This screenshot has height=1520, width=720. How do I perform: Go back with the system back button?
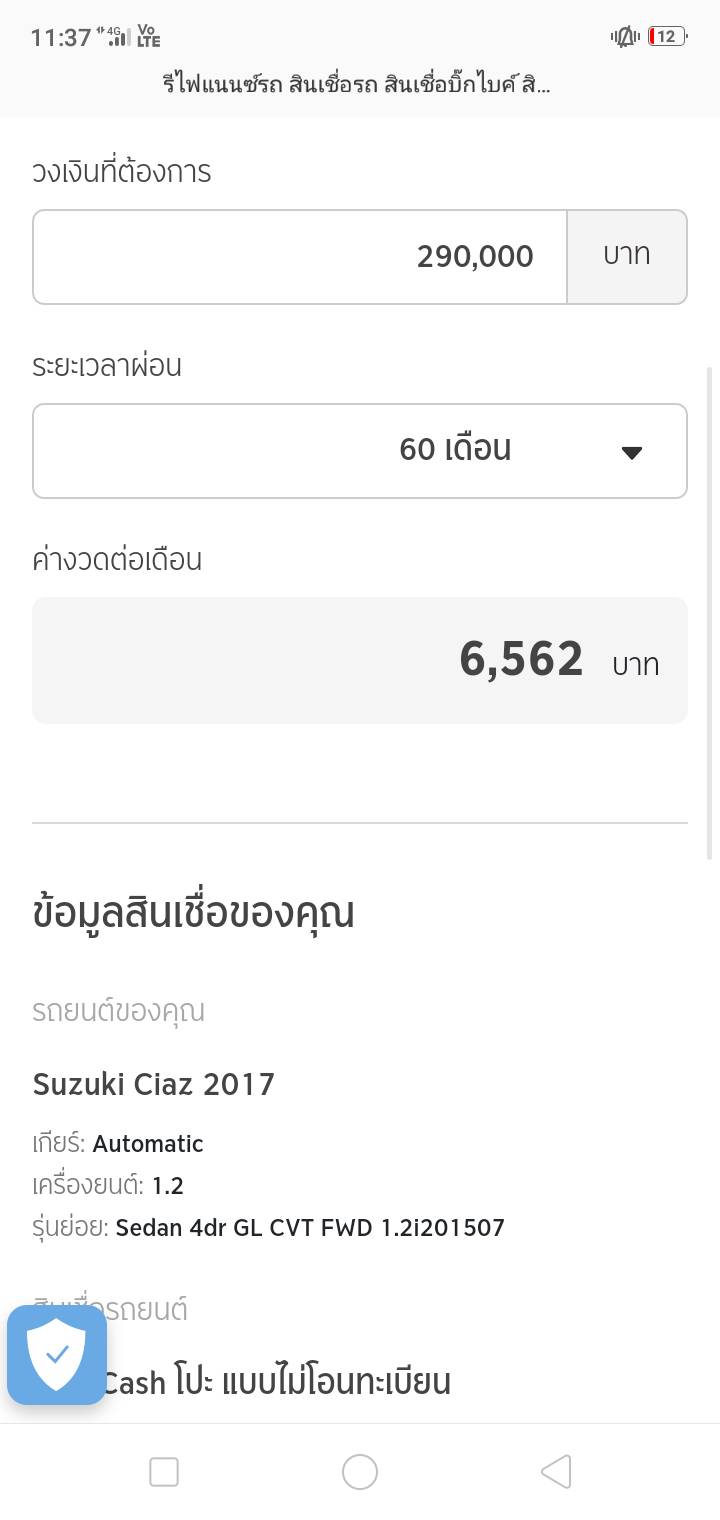tap(555, 1472)
